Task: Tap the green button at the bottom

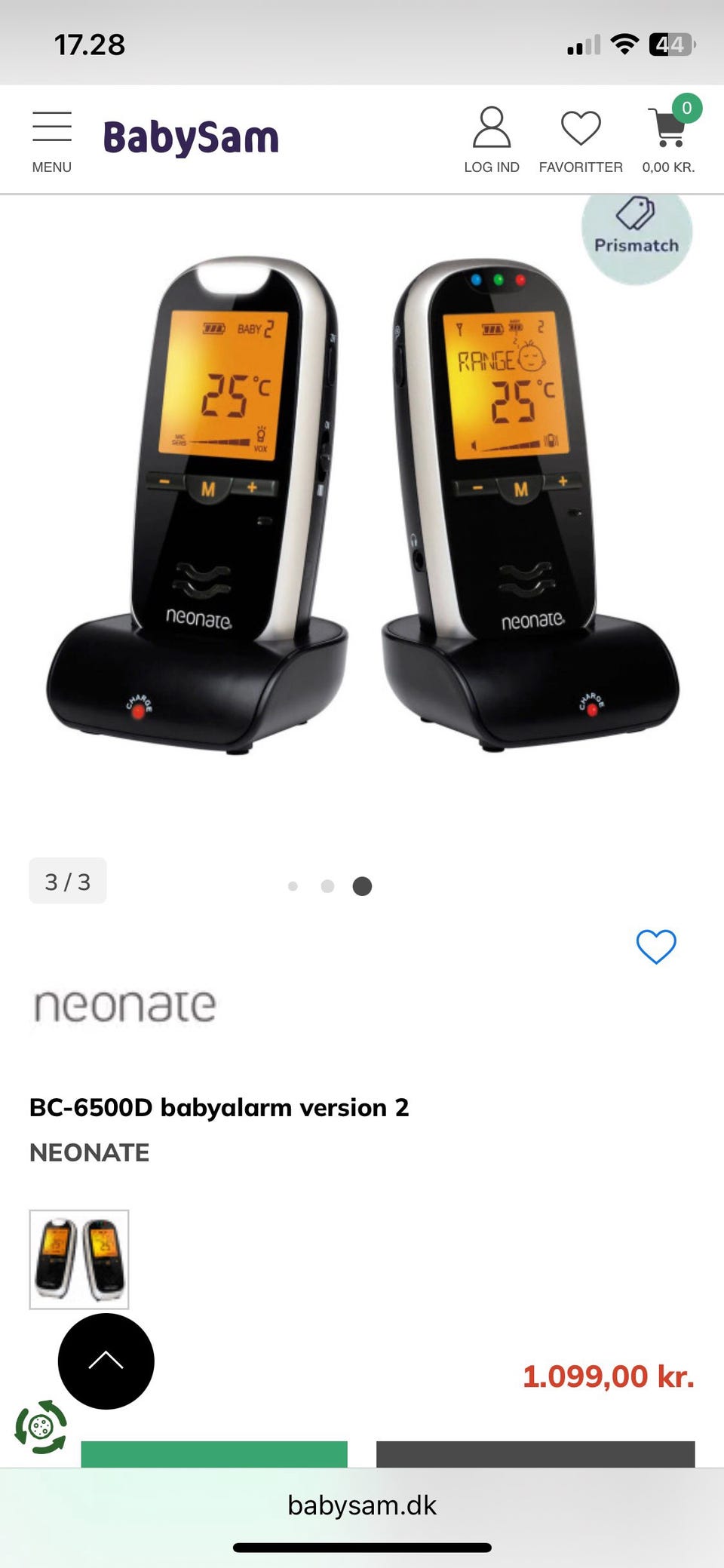Action: 214,1453
